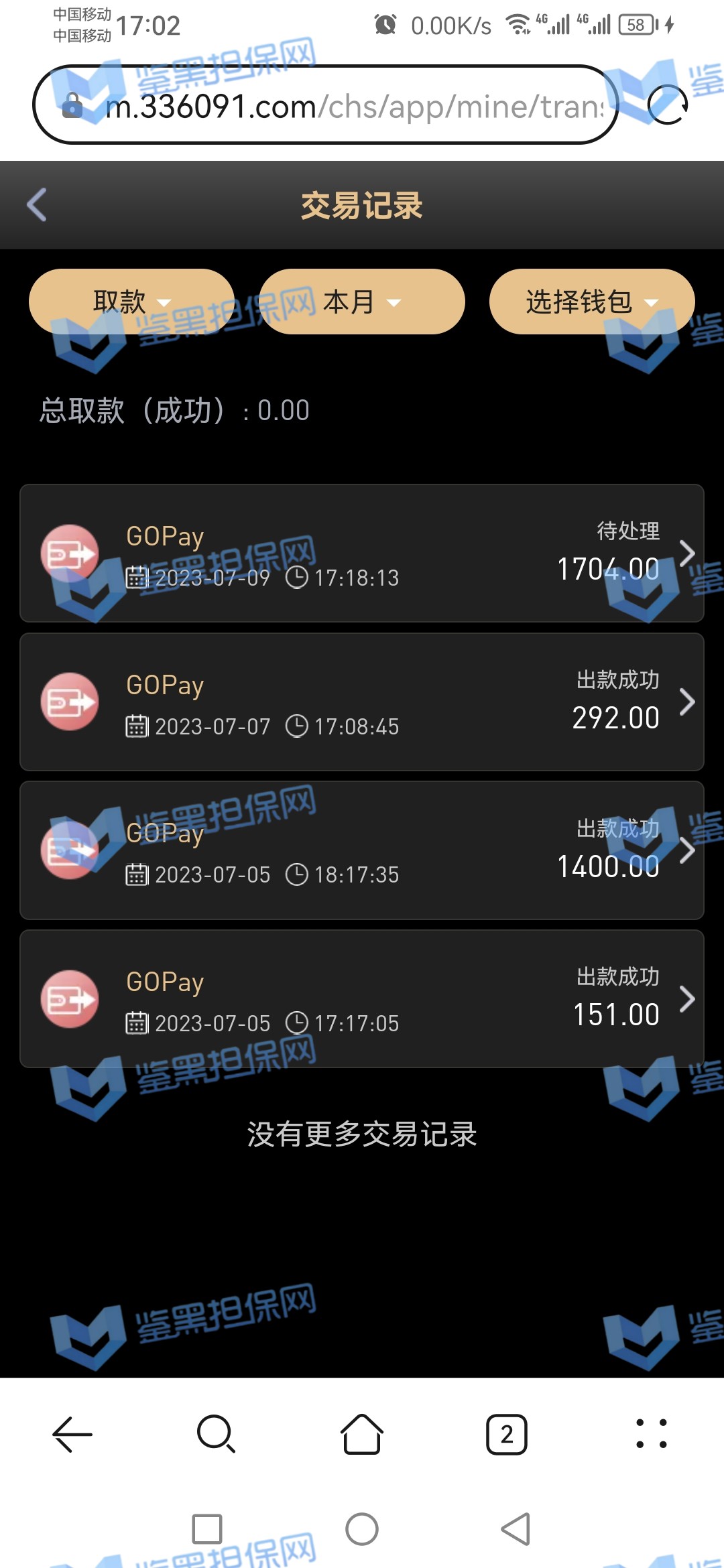Open the 本月 date range dropdown
Screen dimensions: 724x1568
point(362,302)
